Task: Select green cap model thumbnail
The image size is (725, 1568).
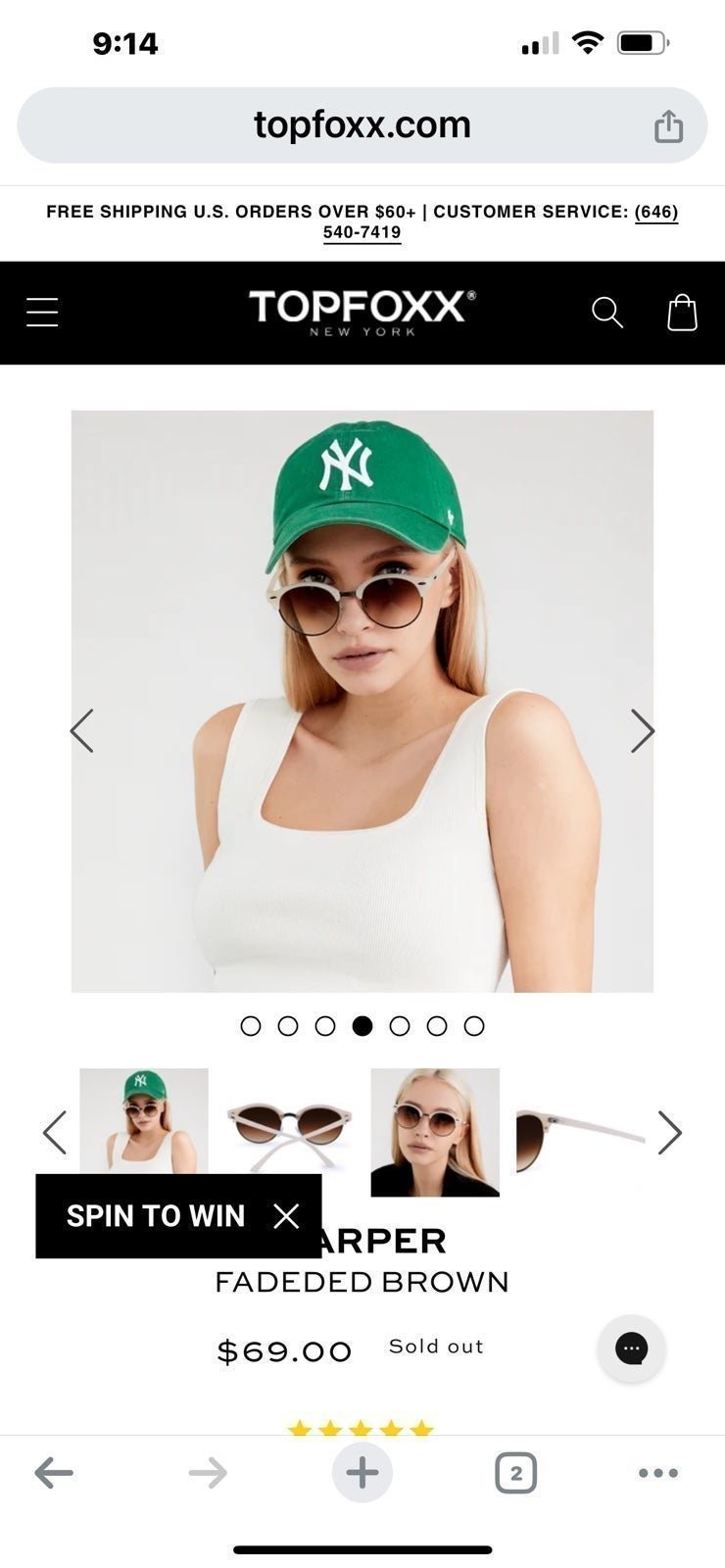Action: tap(144, 1121)
